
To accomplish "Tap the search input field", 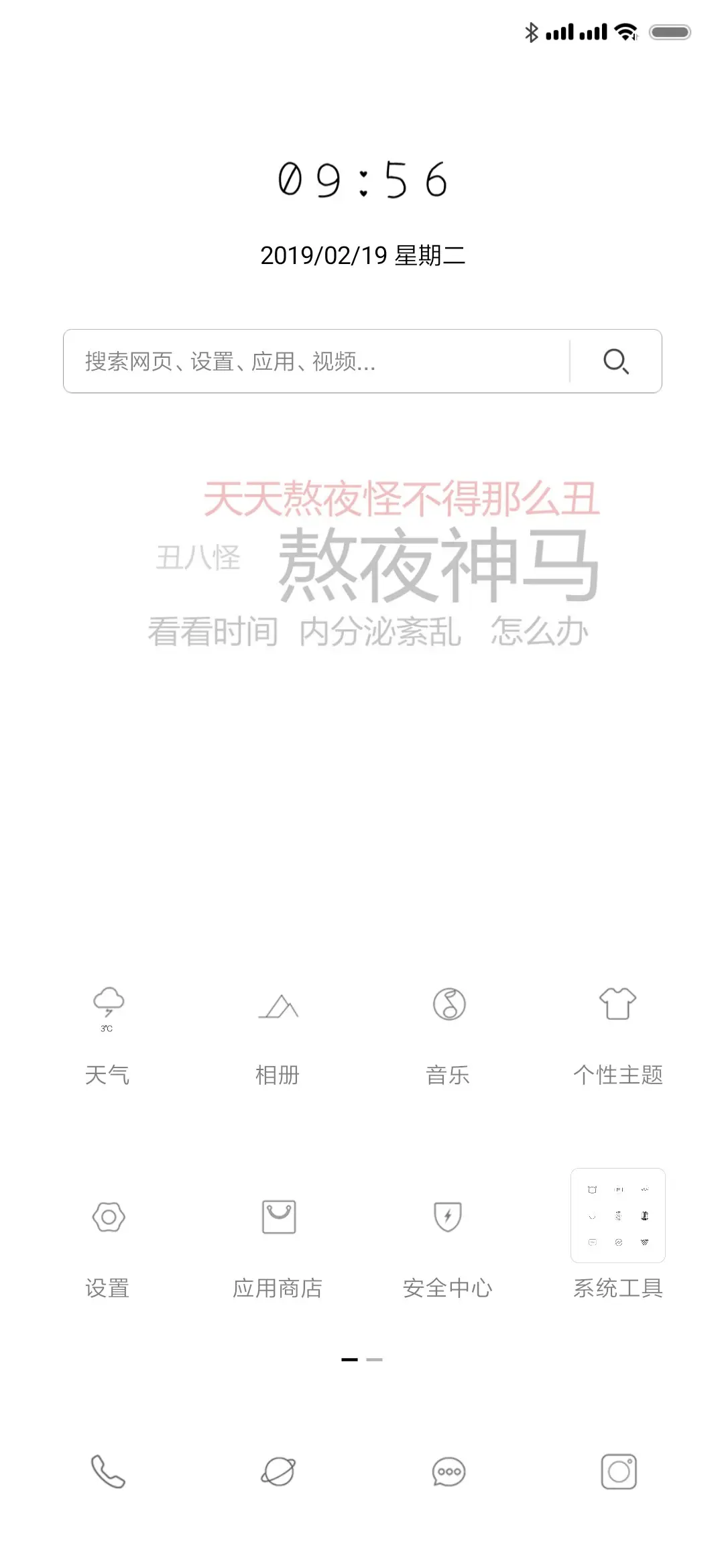I will tap(302, 362).
